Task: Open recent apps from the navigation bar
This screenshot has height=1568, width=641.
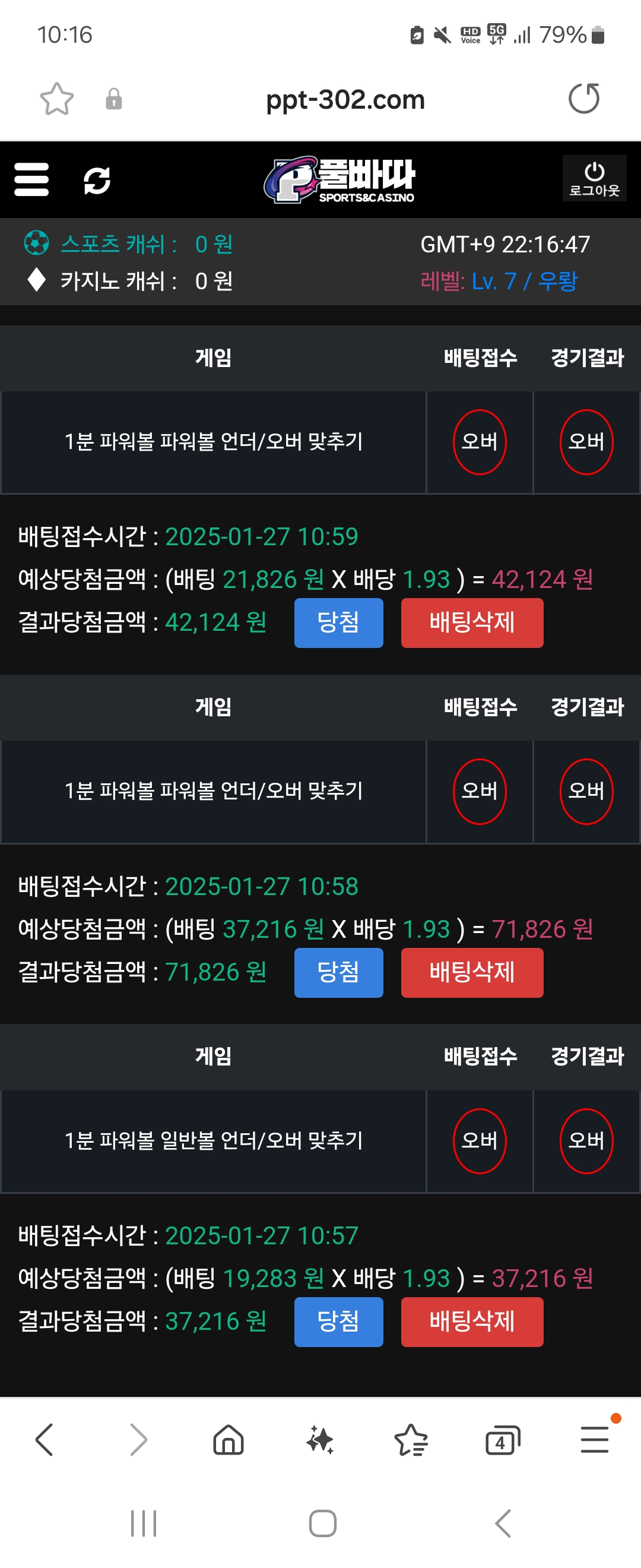Action: [x=144, y=1523]
